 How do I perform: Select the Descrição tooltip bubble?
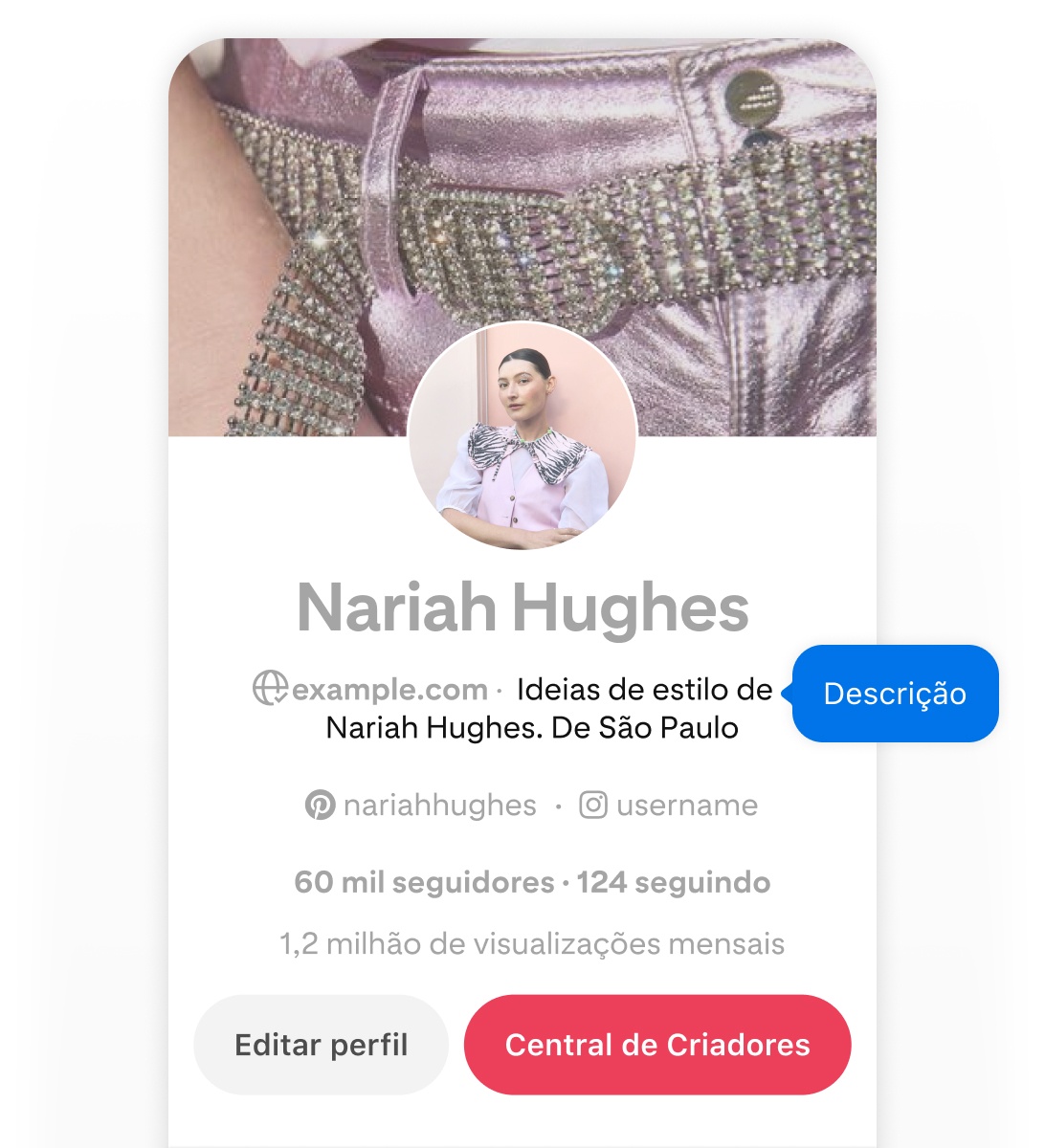coord(894,695)
